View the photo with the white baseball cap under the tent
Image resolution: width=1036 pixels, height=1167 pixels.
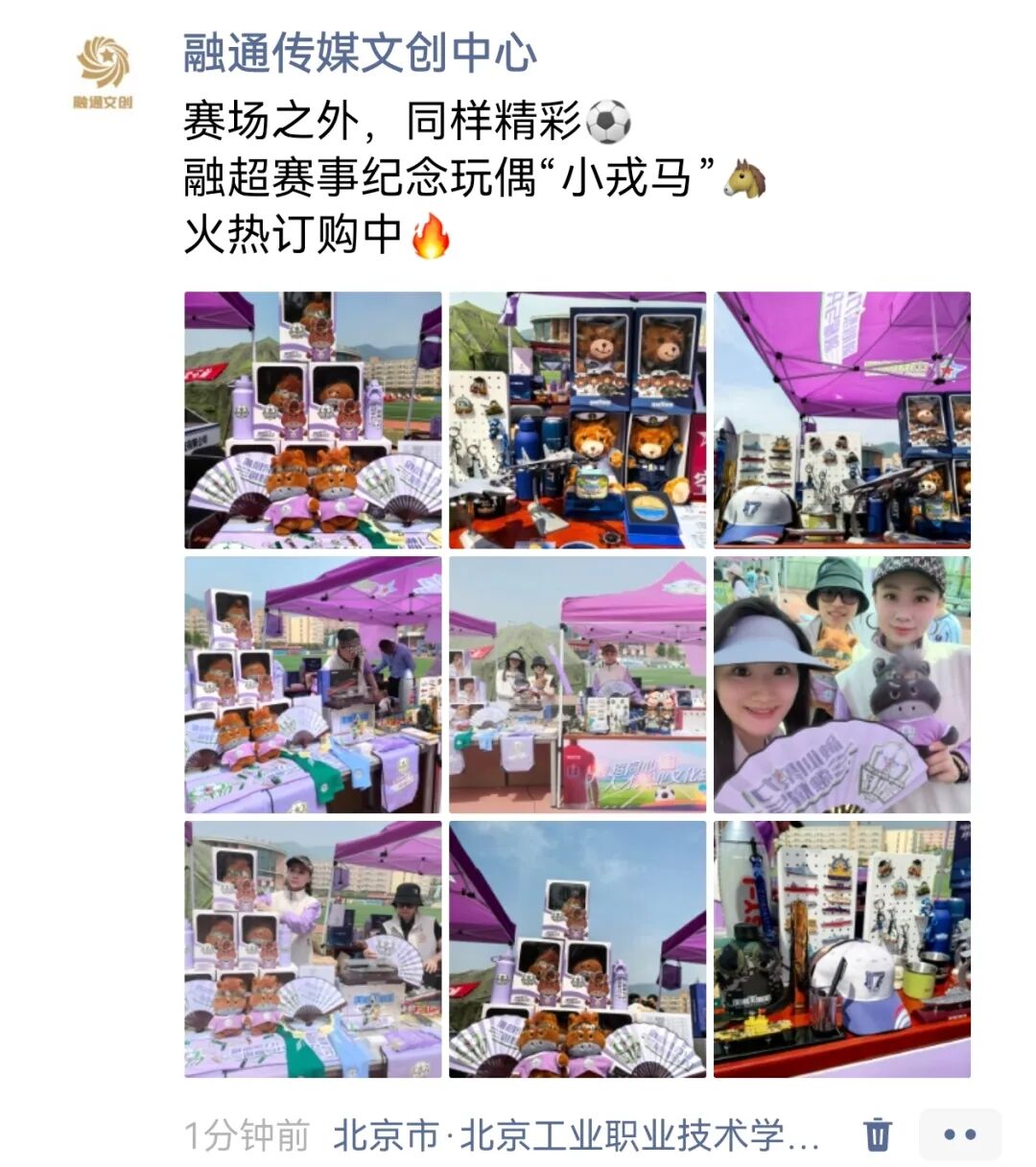tap(842, 420)
